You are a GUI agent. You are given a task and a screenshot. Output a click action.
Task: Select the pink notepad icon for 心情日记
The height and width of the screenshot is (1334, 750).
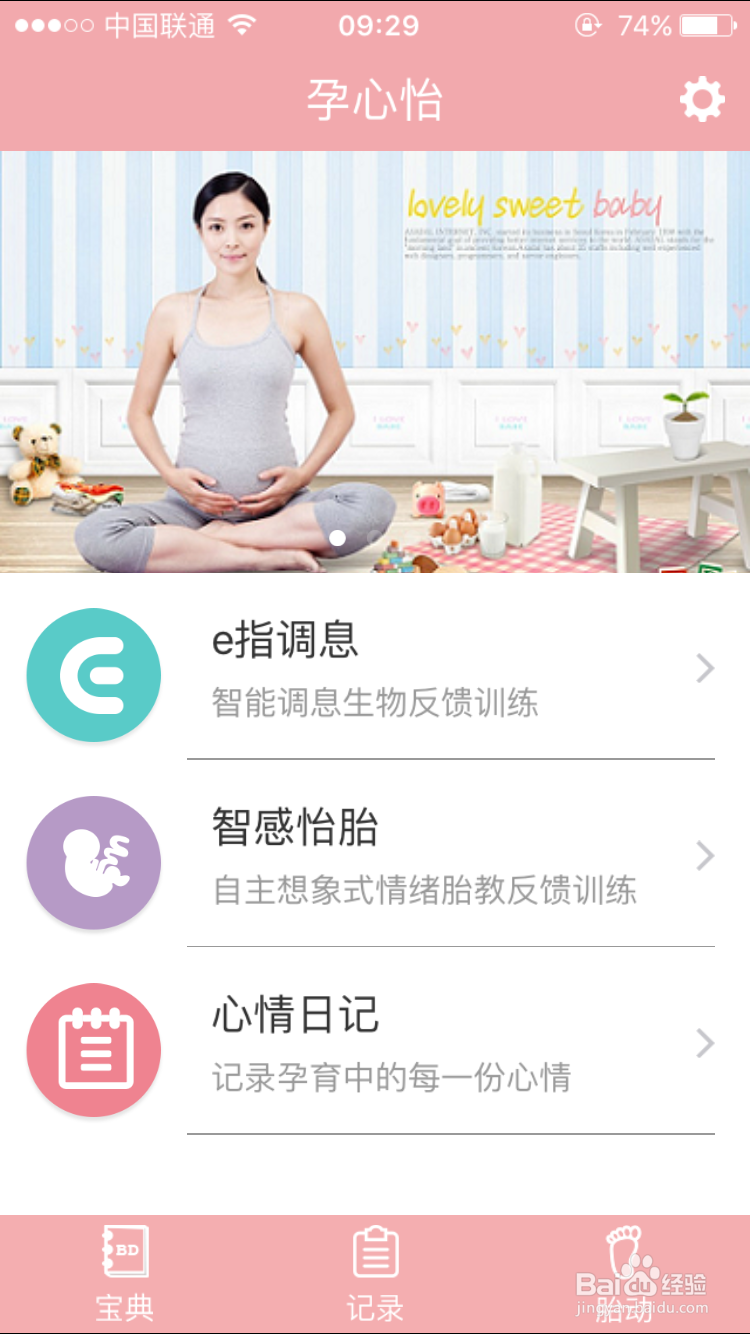point(94,1048)
